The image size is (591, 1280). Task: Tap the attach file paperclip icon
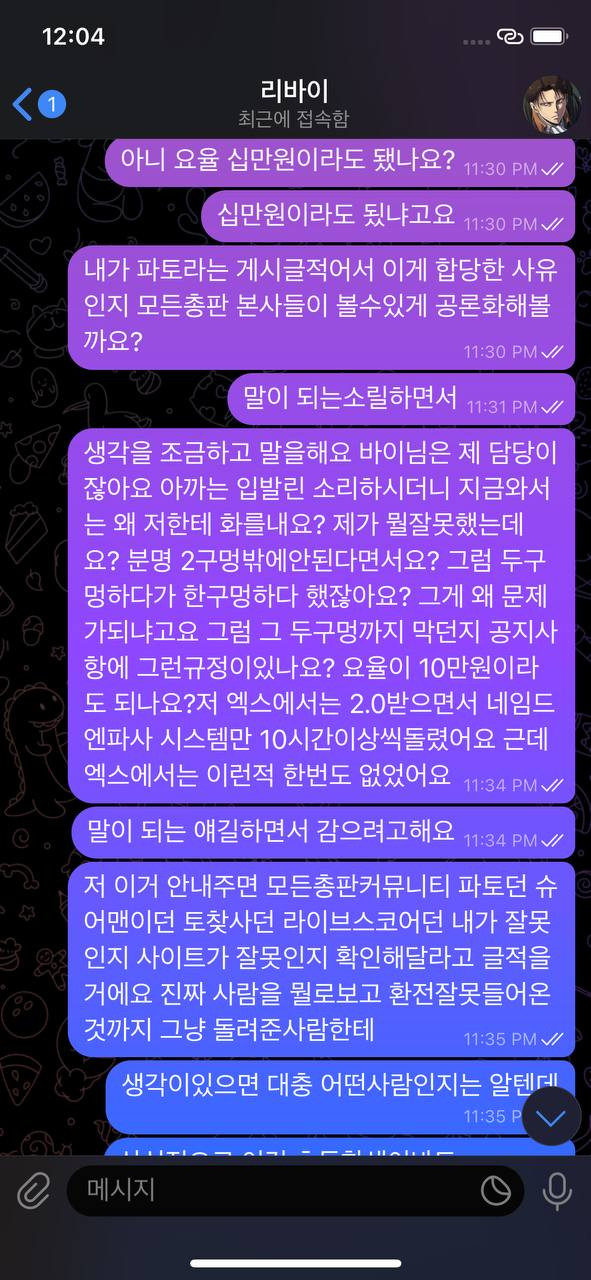33,1190
